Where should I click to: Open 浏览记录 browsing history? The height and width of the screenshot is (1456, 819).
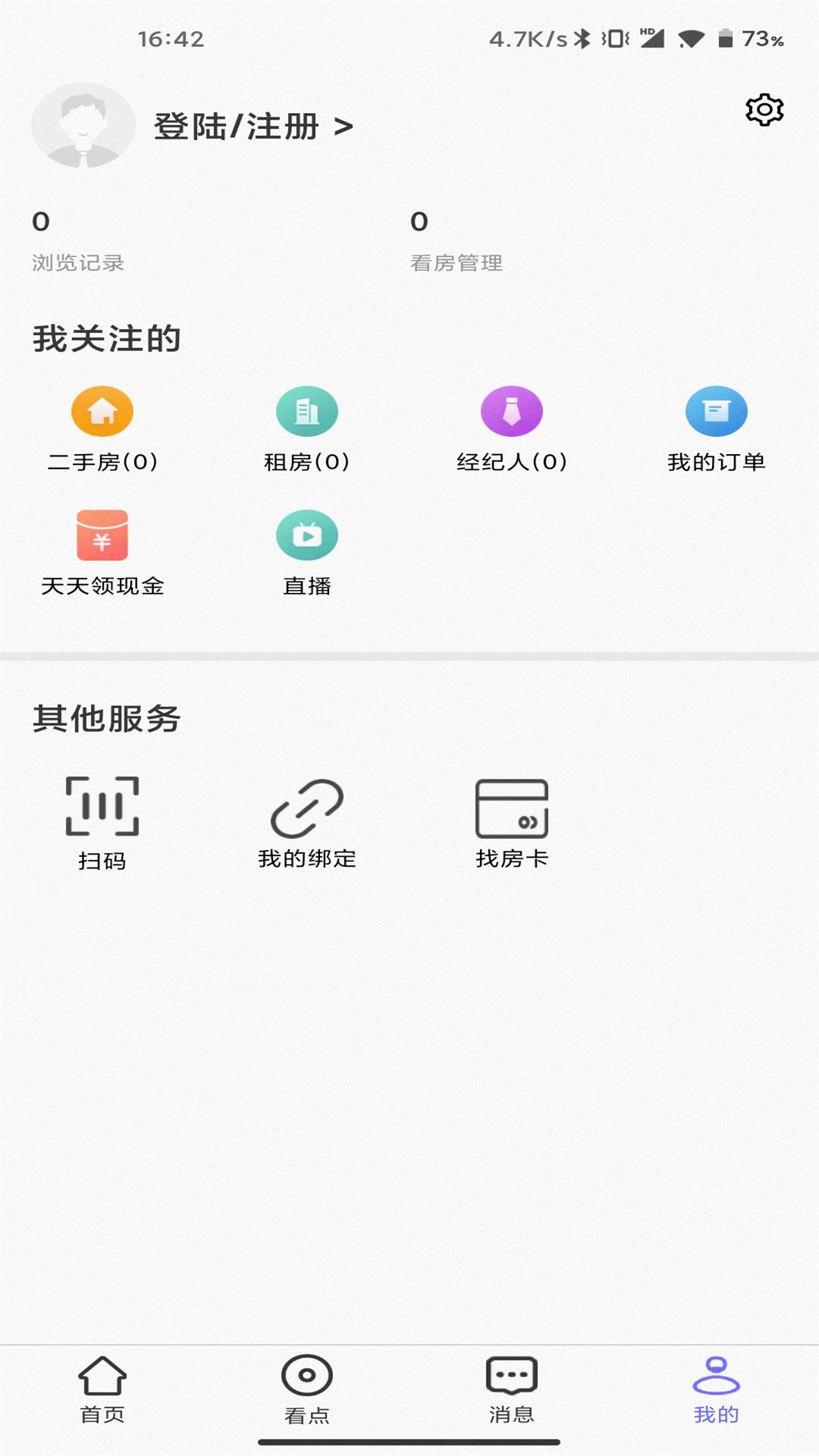79,241
